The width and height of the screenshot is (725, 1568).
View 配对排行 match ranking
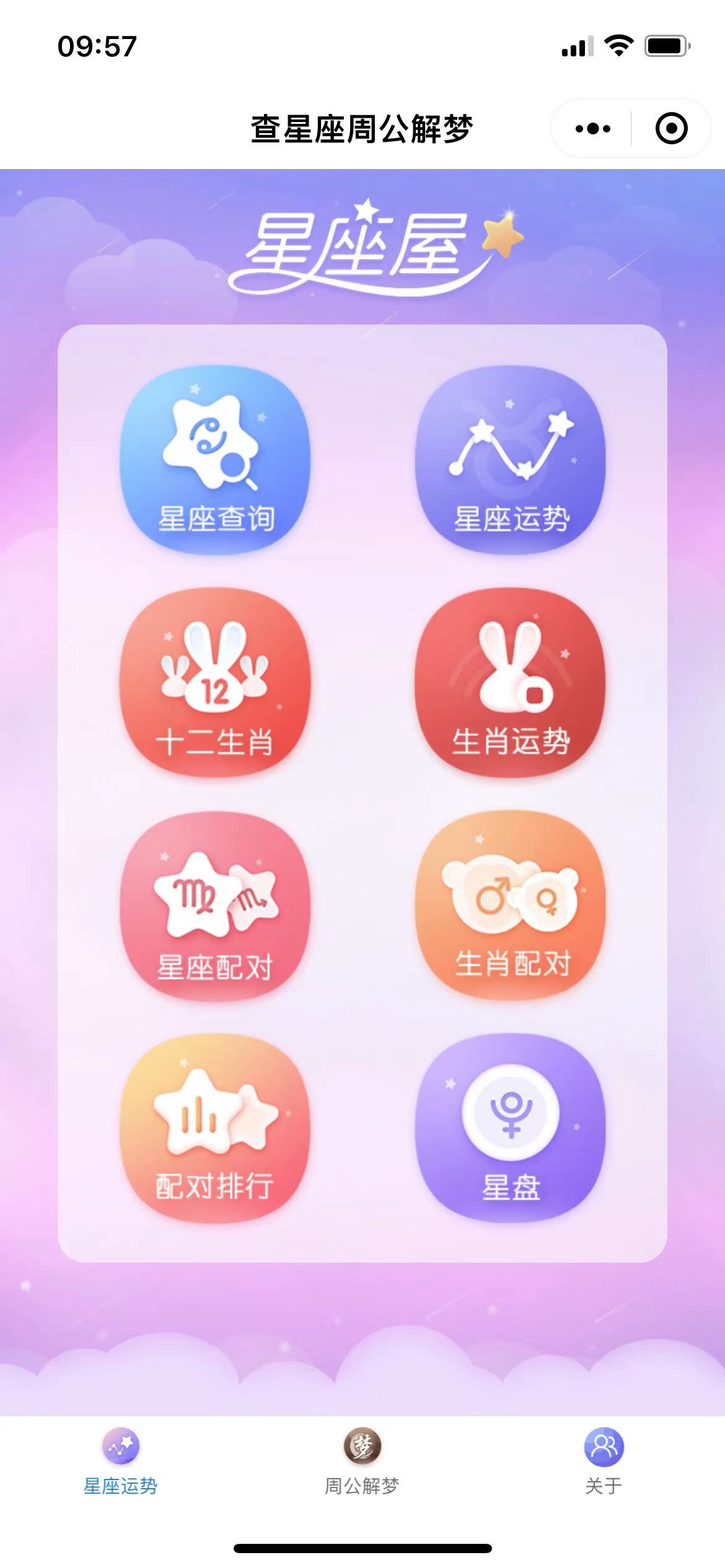click(x=215, y=1128)
